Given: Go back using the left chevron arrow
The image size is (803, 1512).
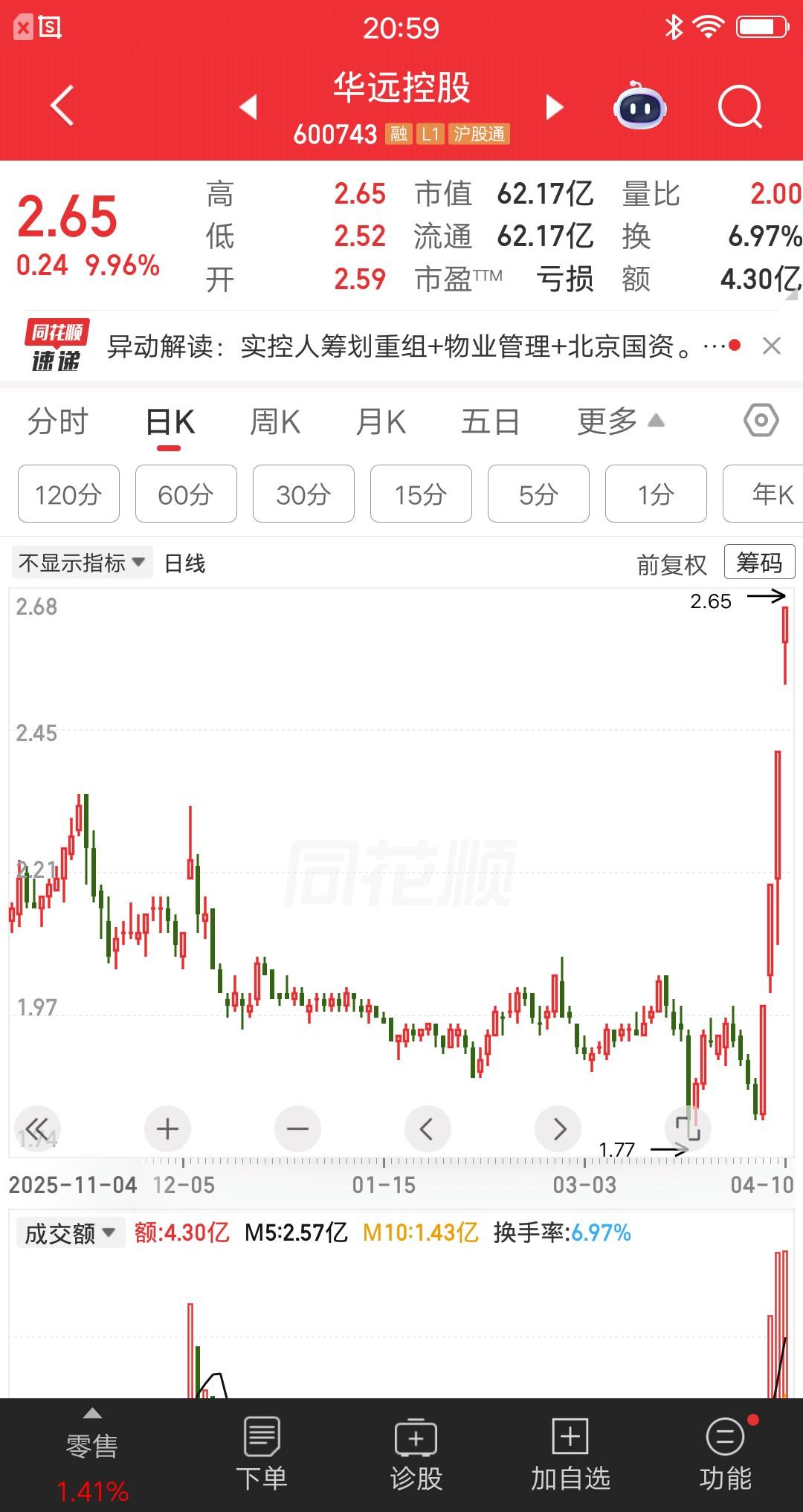Looking at the screenshot, I should click(x=62, y=107).
